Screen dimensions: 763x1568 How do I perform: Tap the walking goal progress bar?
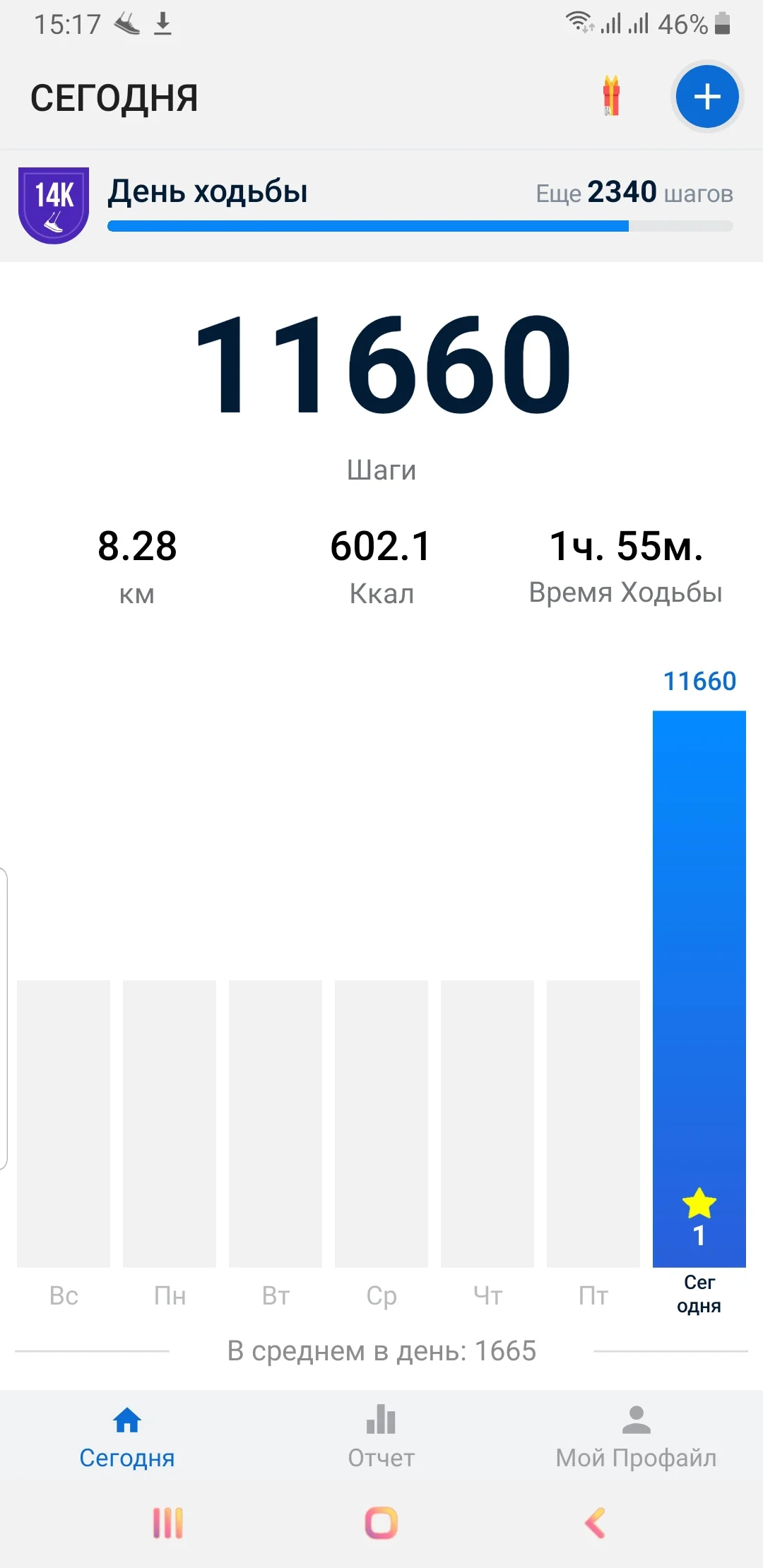tap(420, 225)
